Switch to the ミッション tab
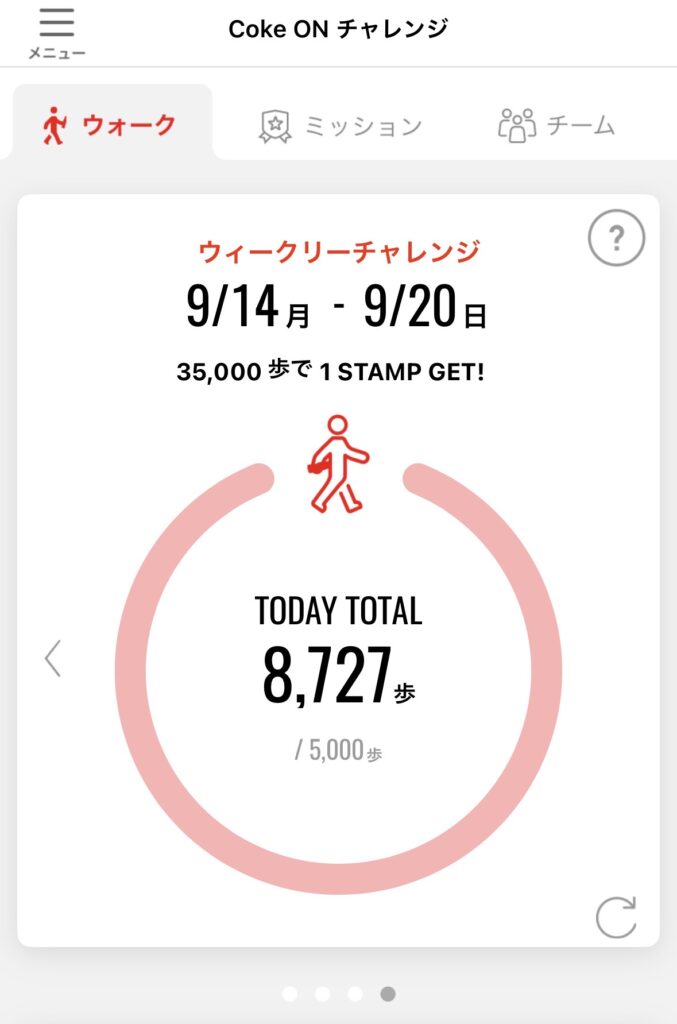This screenshot has height=1024, width=677. click(x=341, y=125)
